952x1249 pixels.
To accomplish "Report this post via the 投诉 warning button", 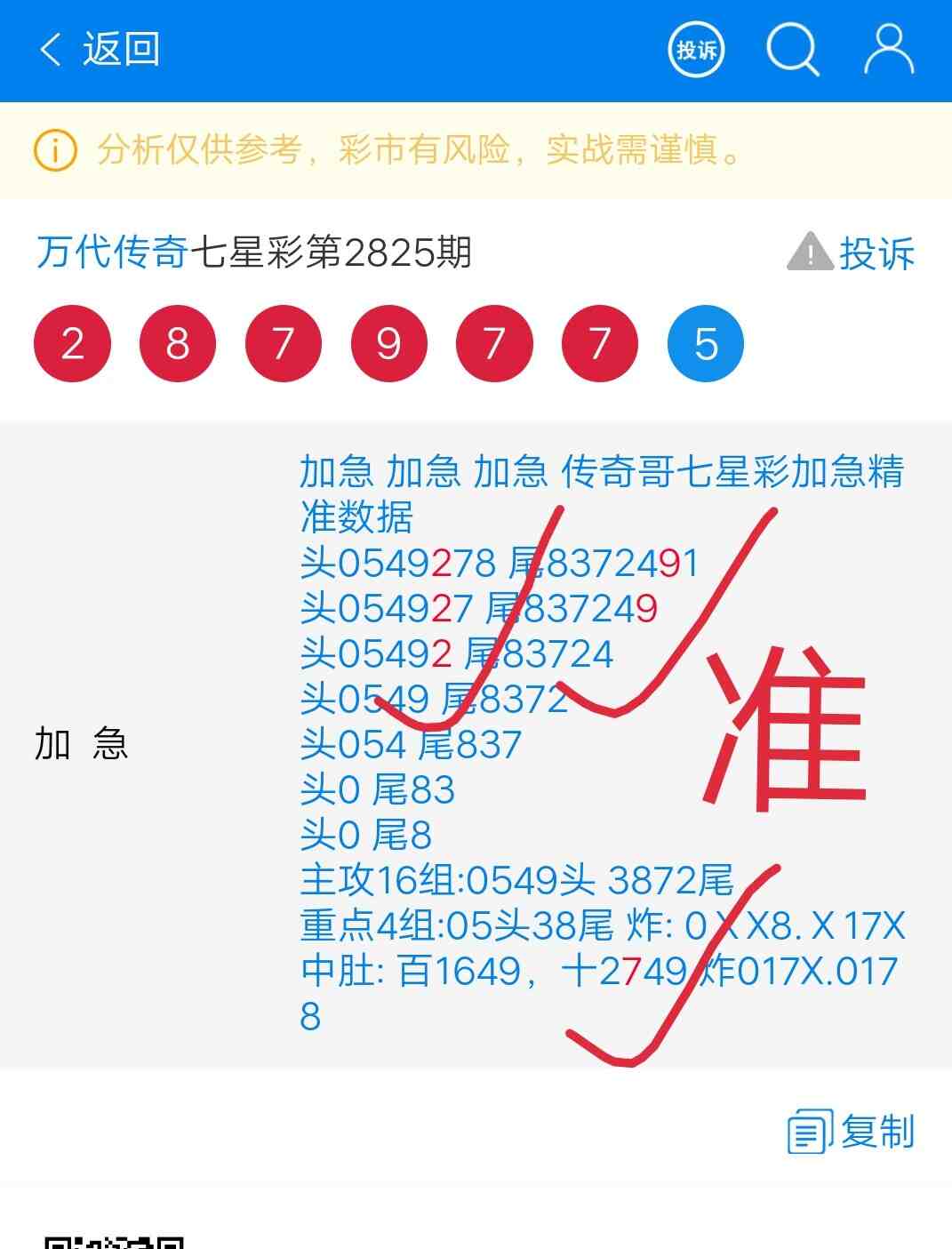I will [x=852, y=253].
